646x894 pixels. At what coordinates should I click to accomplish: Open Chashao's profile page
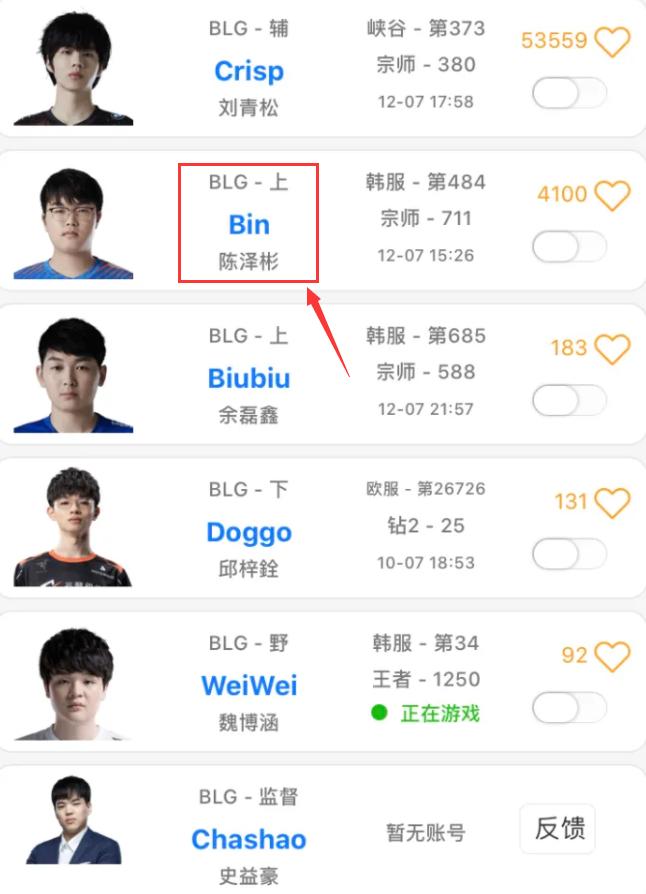(249, 839)
